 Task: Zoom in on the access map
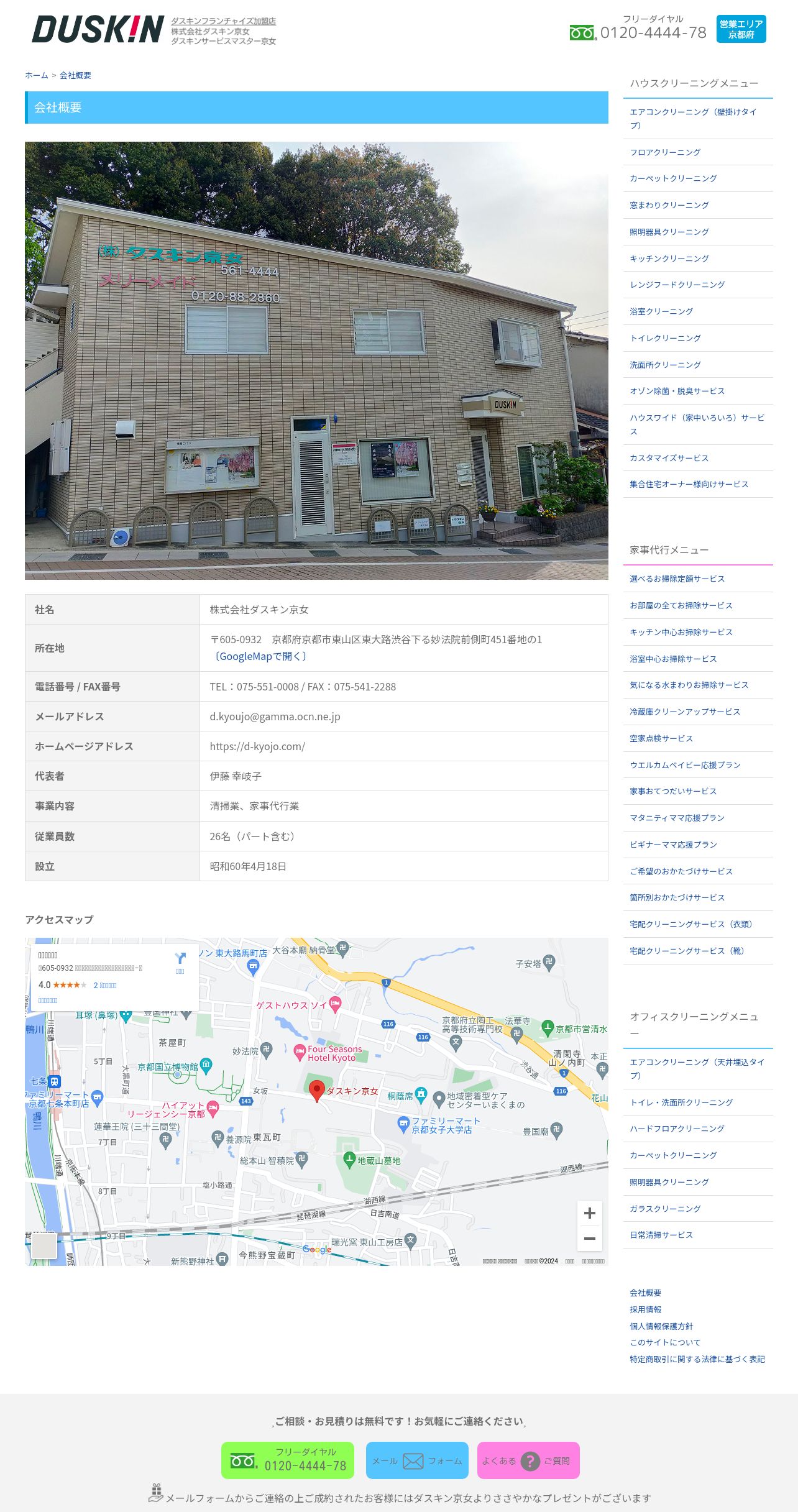click(x=590, y=1213)
